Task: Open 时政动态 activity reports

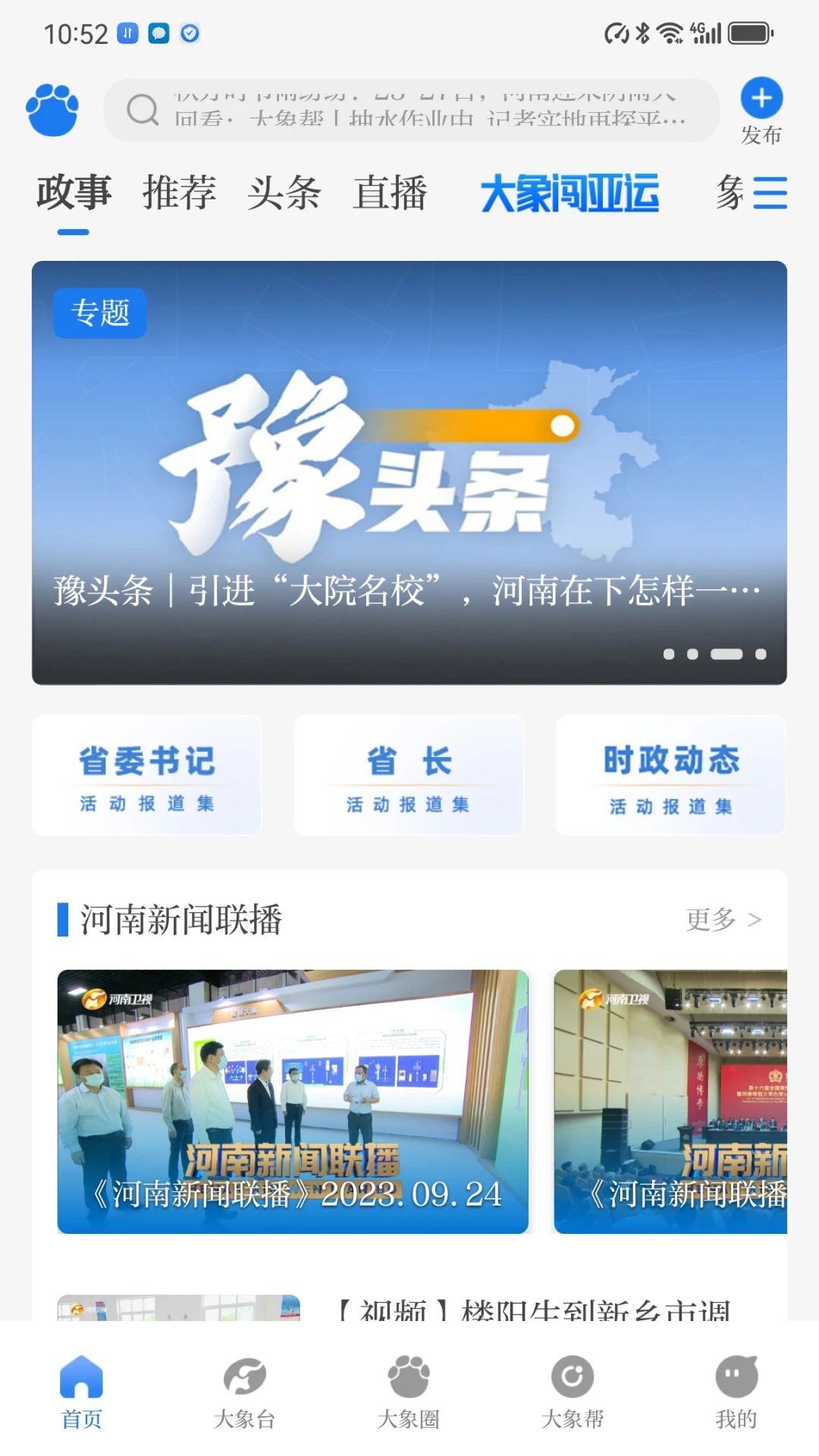Action: (670, 775)
